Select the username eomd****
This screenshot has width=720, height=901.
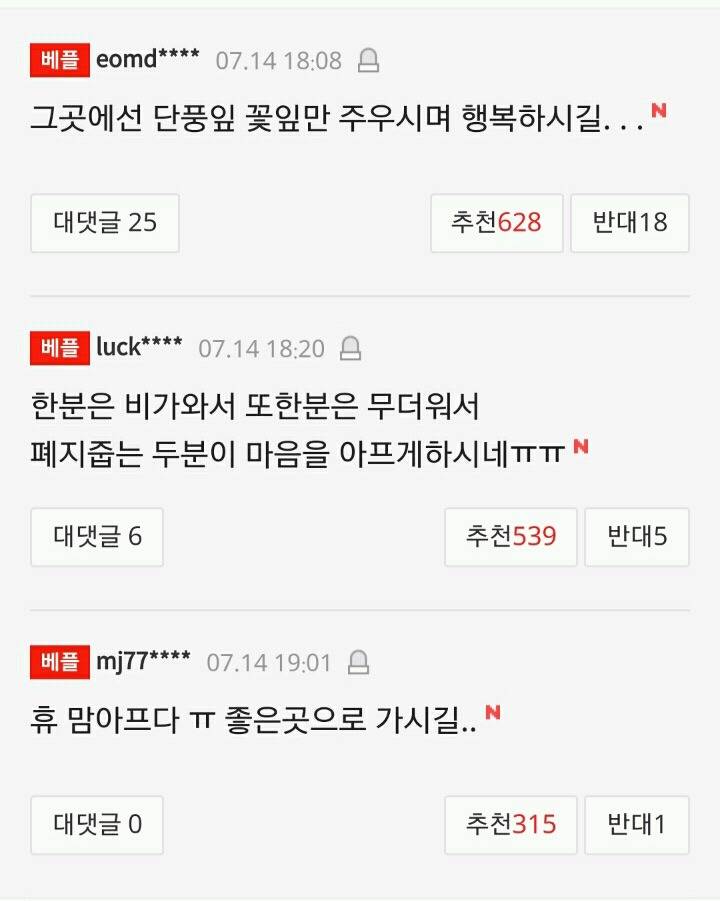[x=148, y=58]
